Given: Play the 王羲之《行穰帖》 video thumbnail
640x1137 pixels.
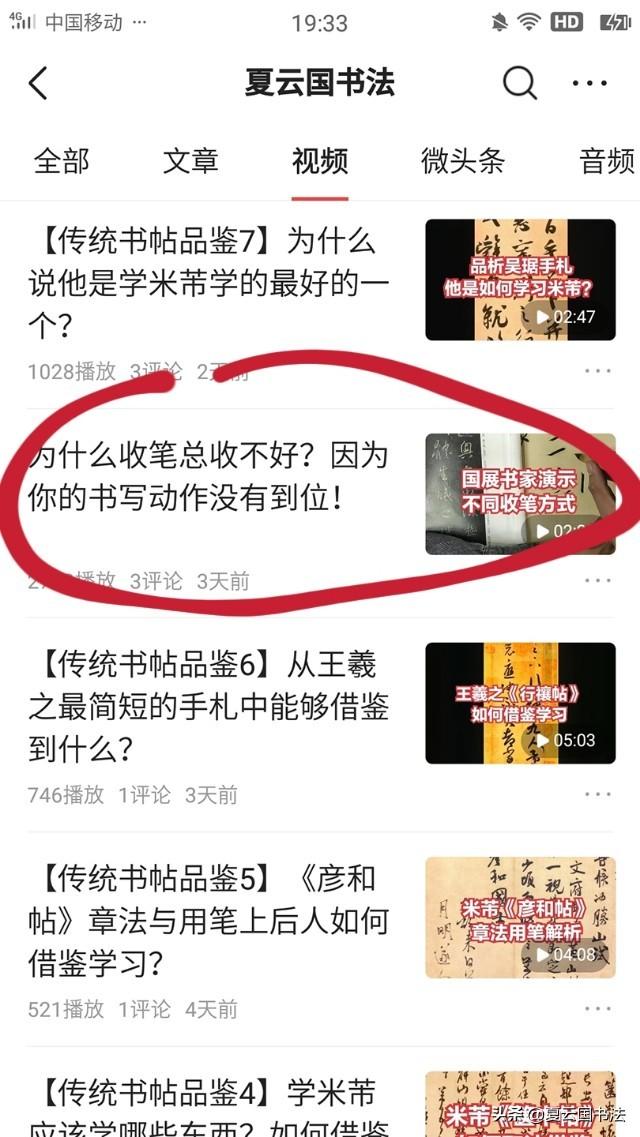Looking at the screenshot, I should (520, 703).
